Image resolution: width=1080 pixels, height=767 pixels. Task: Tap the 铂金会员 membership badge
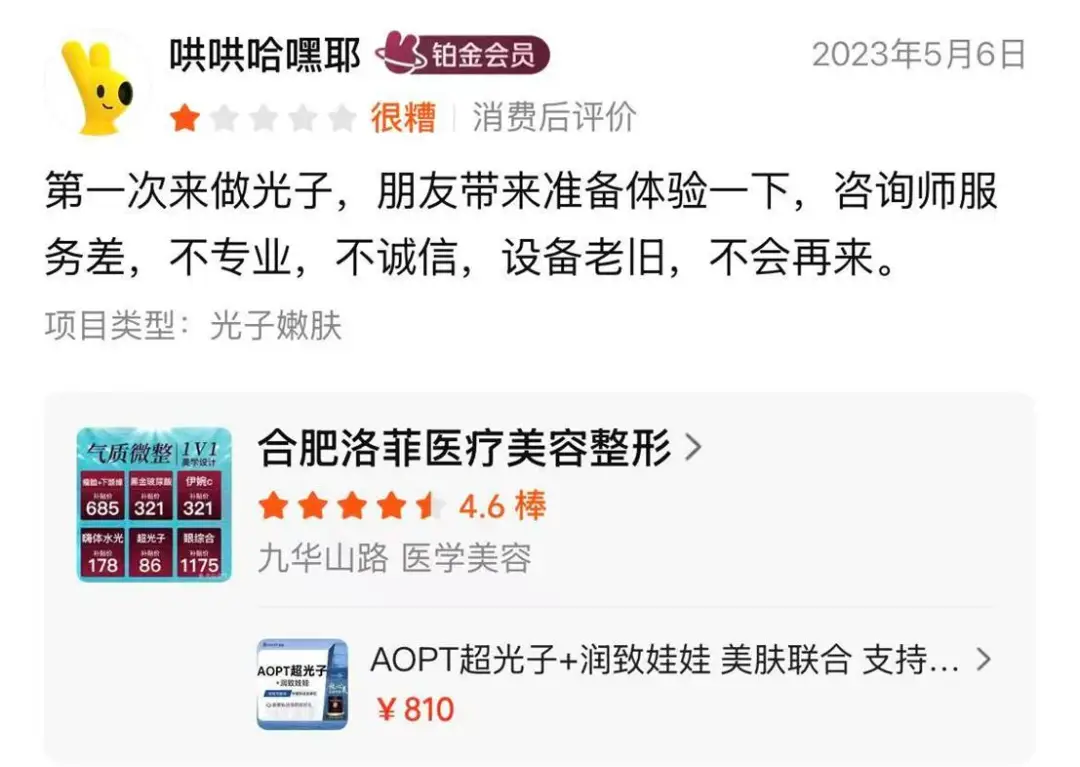click(x=463, y=54)
